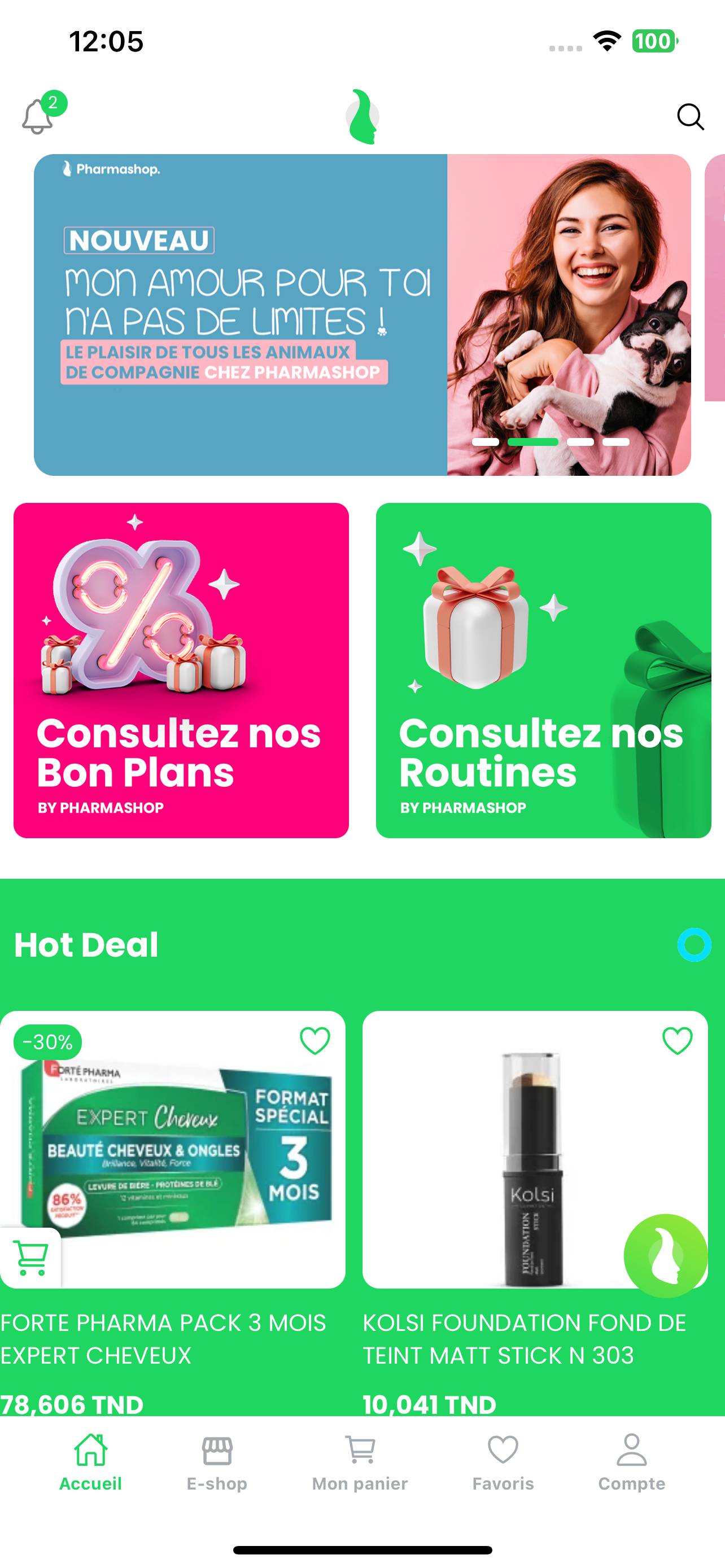Open Consultez nos Bon Plans
Image resolution: width=725 pixels, height=1568 pixels.
[181, 669]
